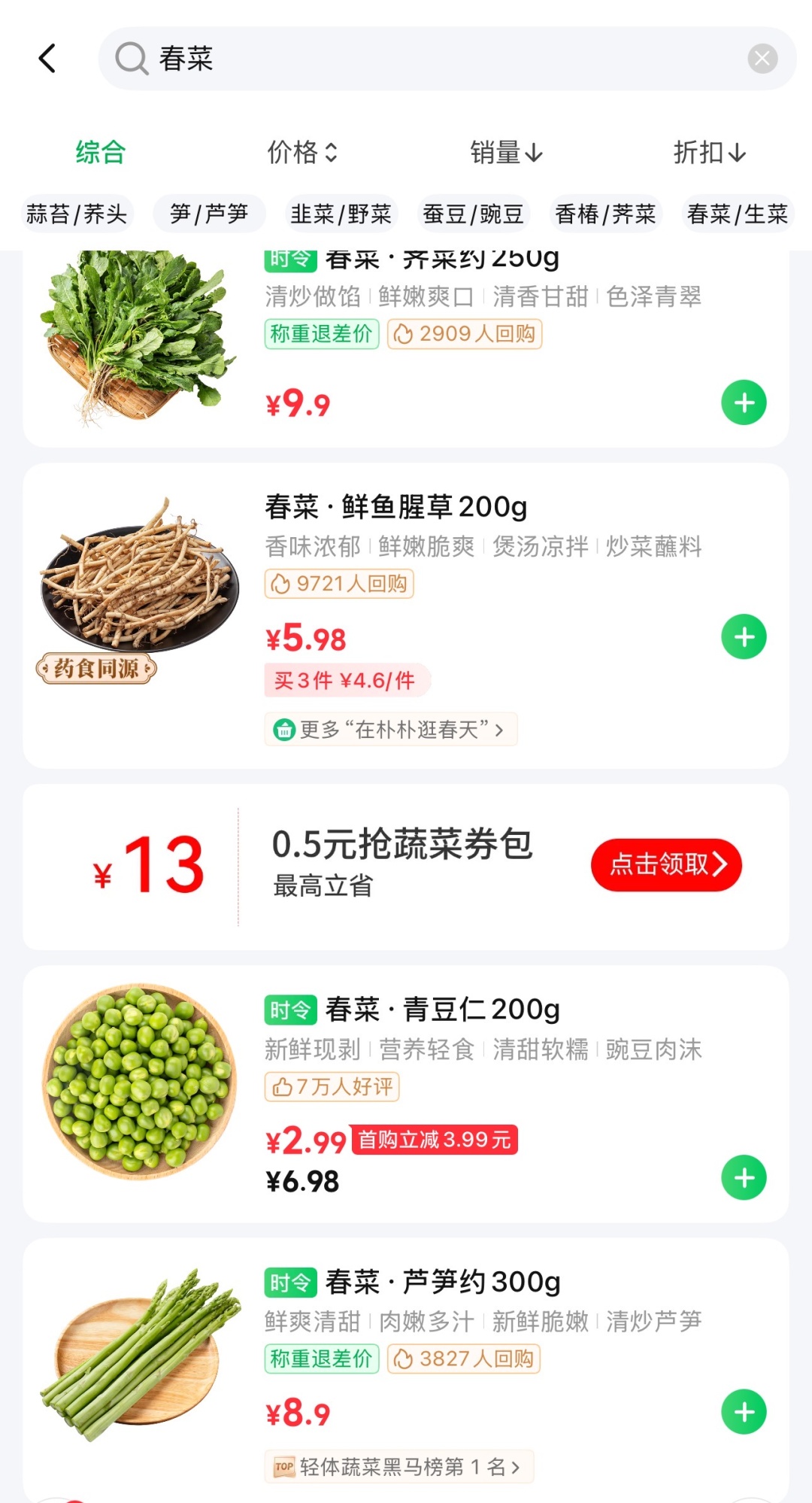
Task: Click 点击领取 to claim the voucher pack
Action: click(x=665, y=865)
